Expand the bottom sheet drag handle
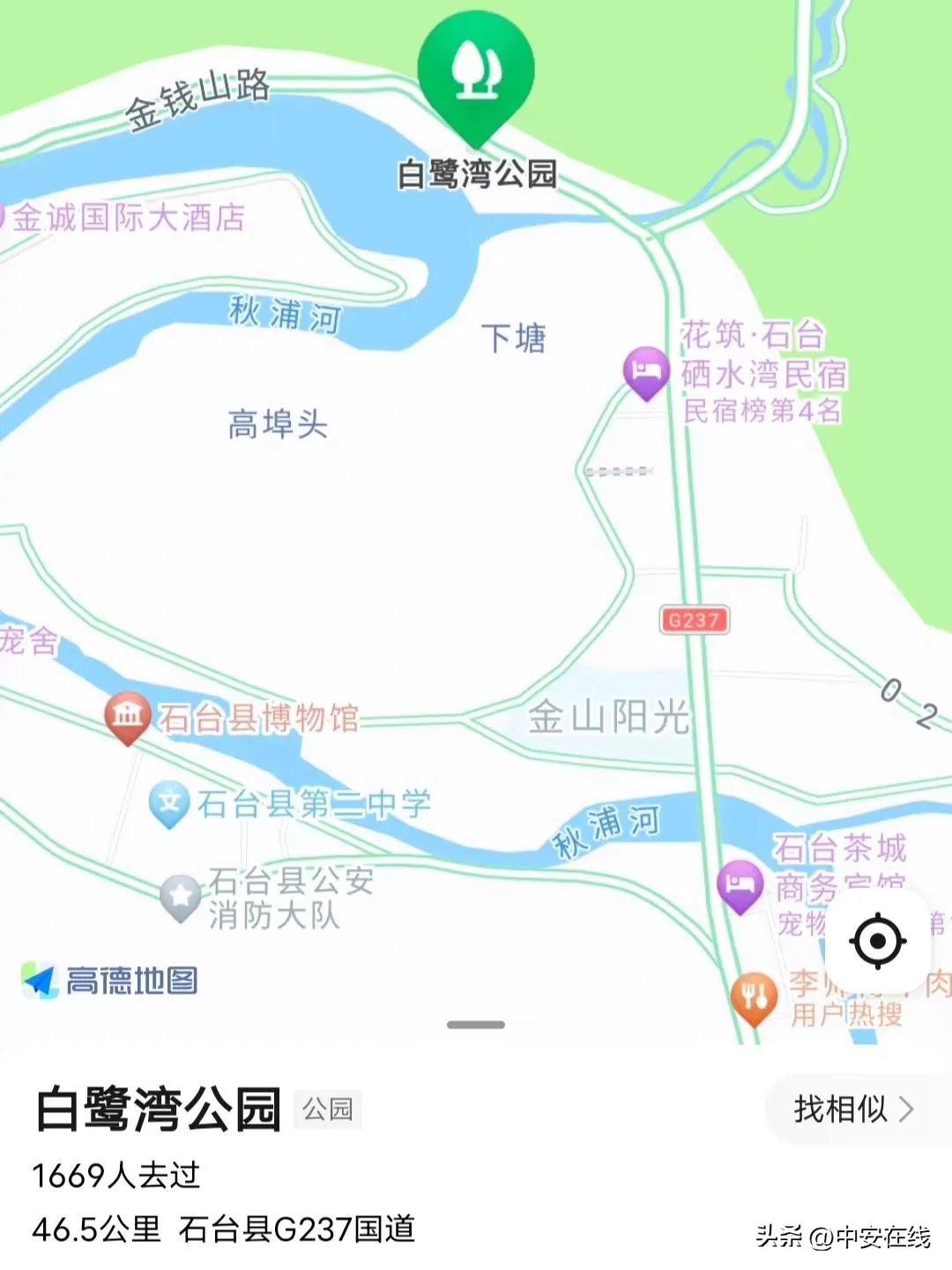The height and width of the screenshot is (1270, 952). [475, 1024]
